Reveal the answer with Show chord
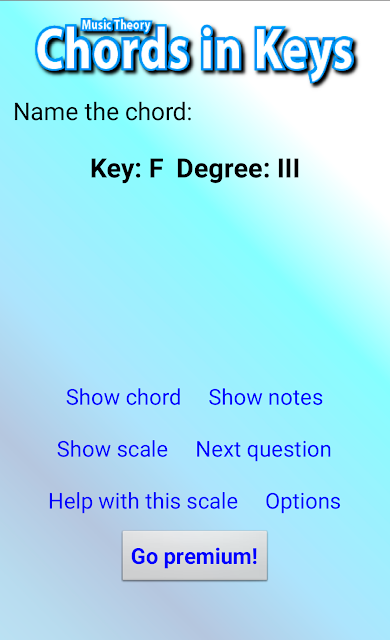The width and height of the screenshot is (390, 640). tap(123, 397)
